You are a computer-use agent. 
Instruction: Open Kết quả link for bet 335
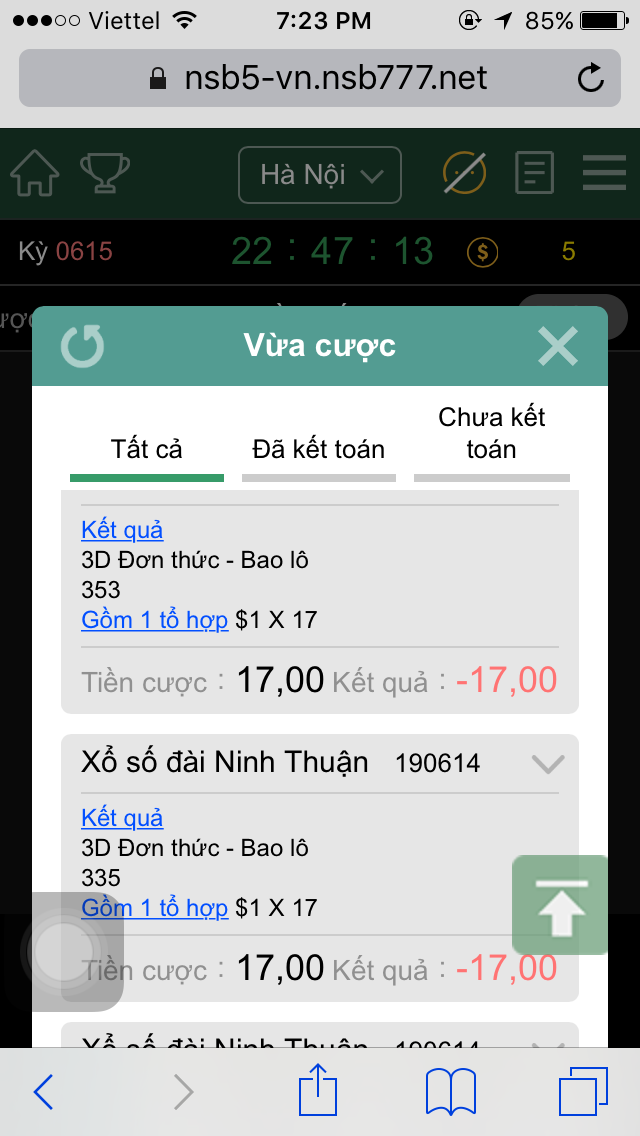(122, 818)
